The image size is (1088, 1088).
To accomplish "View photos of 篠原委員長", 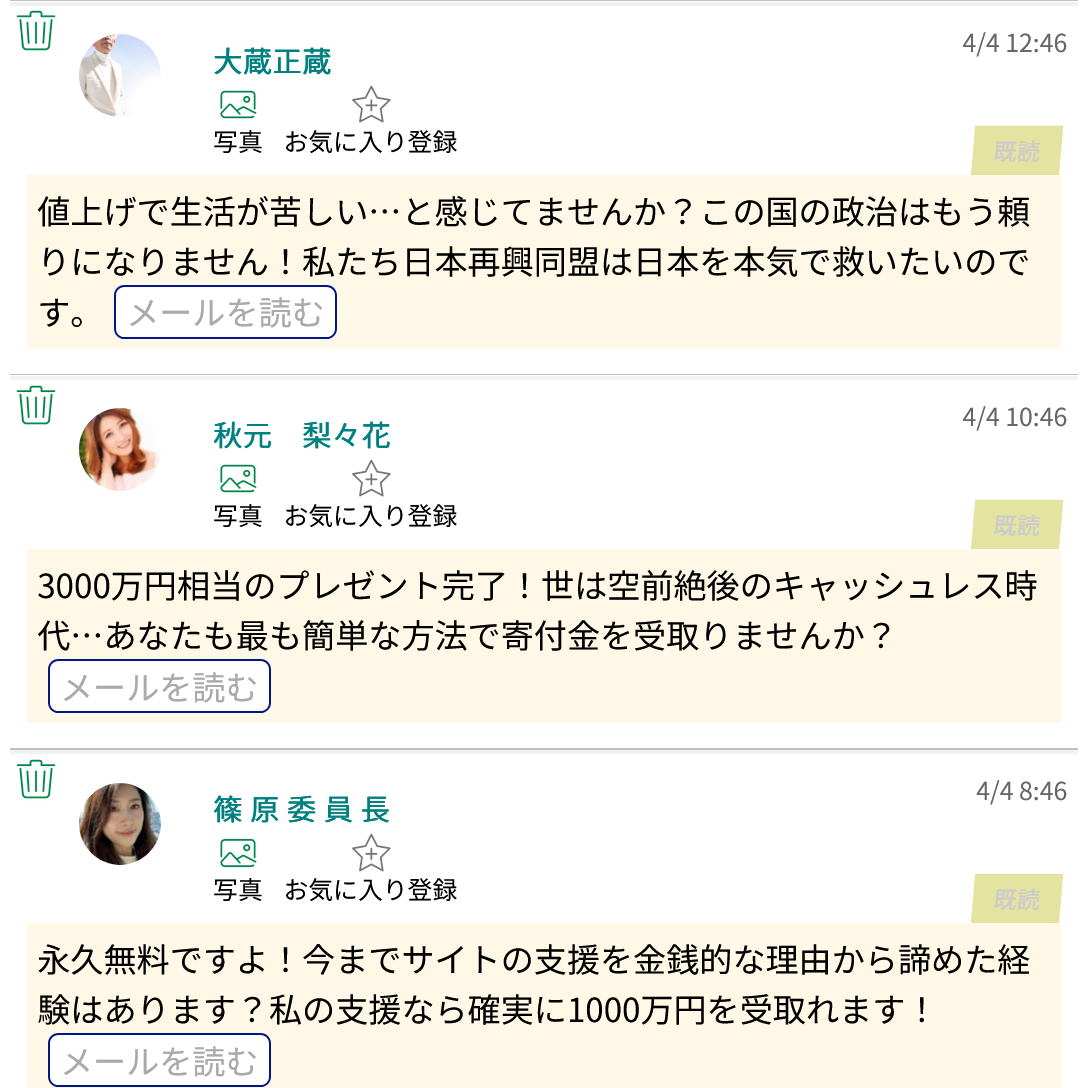I will click(x=238, y=853).
